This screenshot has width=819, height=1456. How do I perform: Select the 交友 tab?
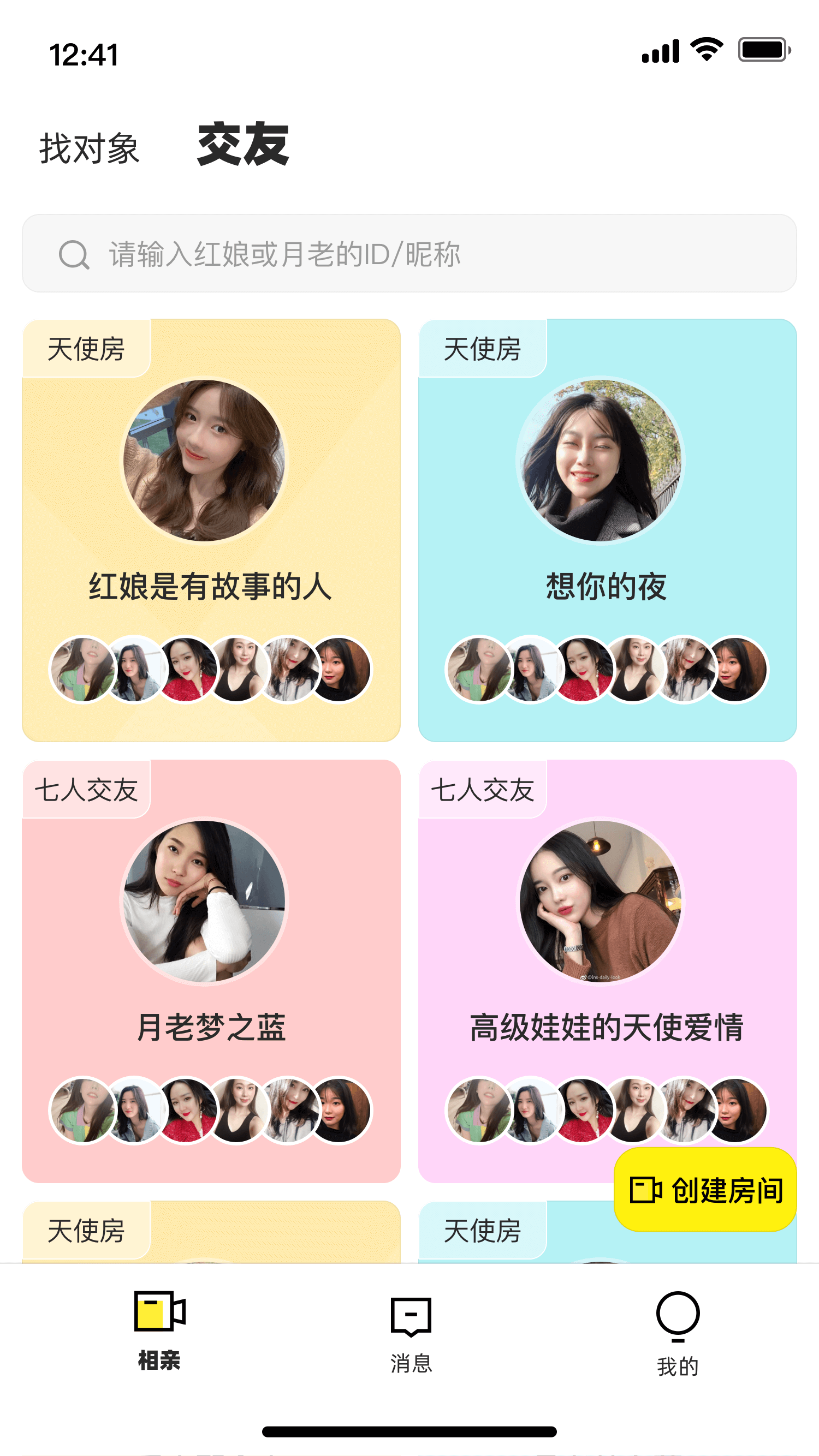pos(243,145)
